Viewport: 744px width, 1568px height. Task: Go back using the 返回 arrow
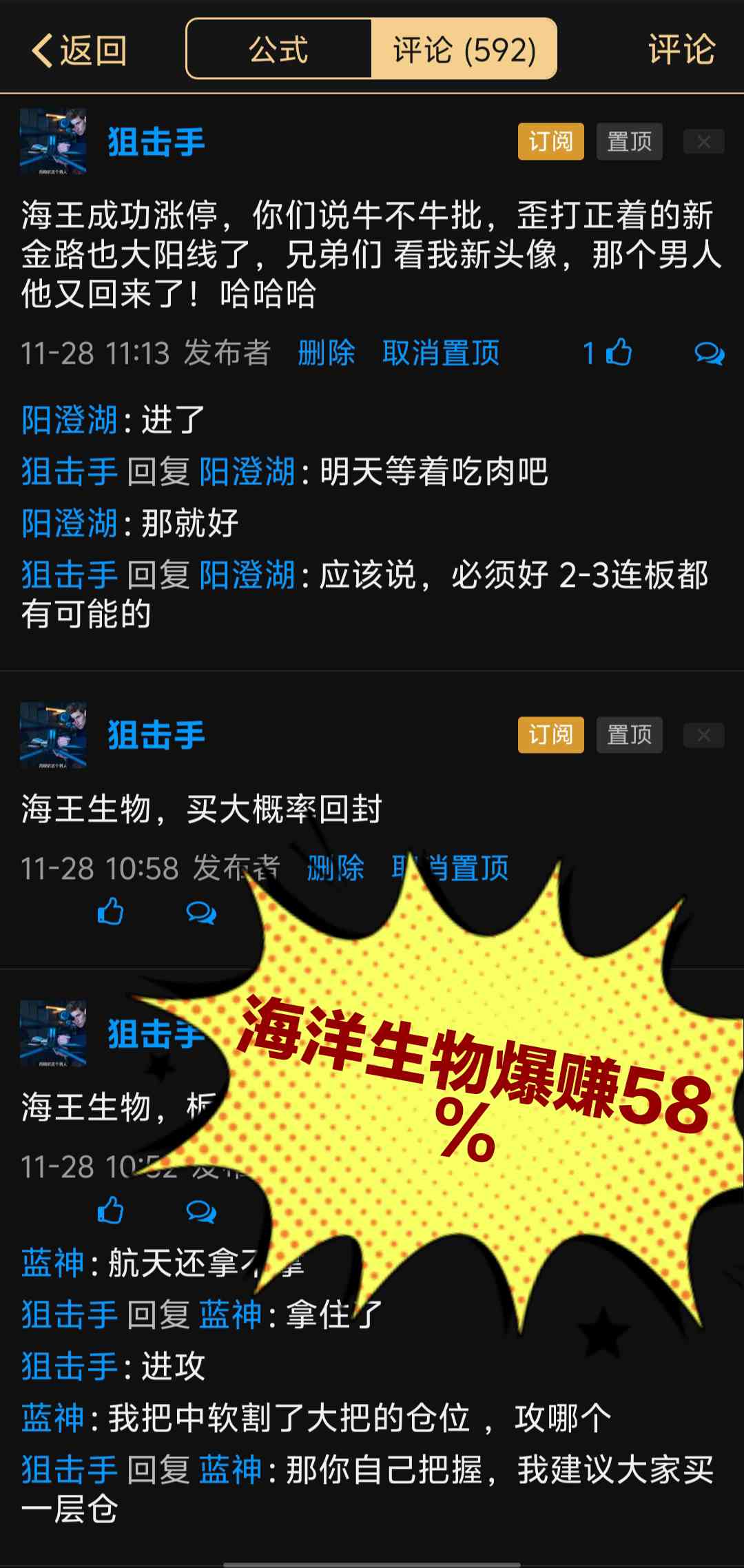79,50
